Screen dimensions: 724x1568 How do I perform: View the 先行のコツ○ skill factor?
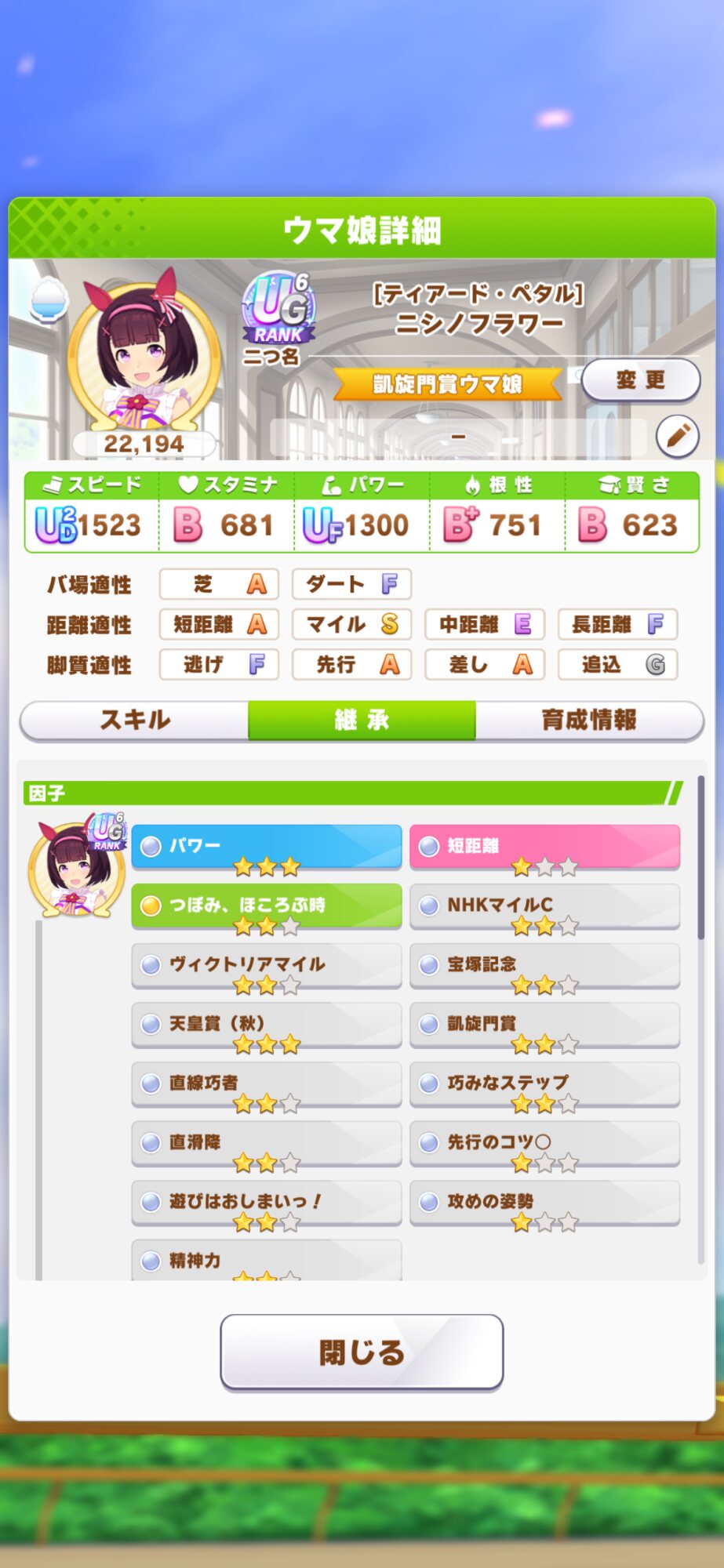point(544,1143)
